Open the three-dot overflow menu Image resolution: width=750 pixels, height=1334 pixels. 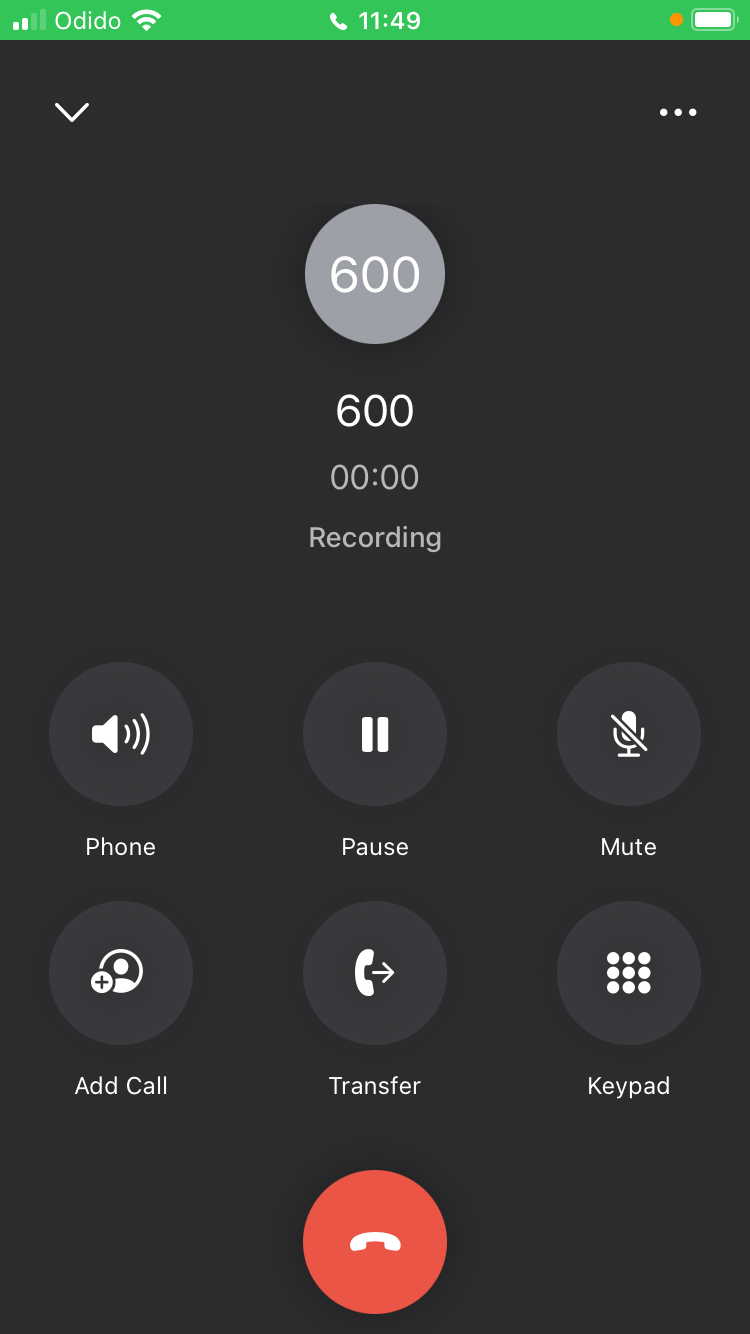pos(678,112)
